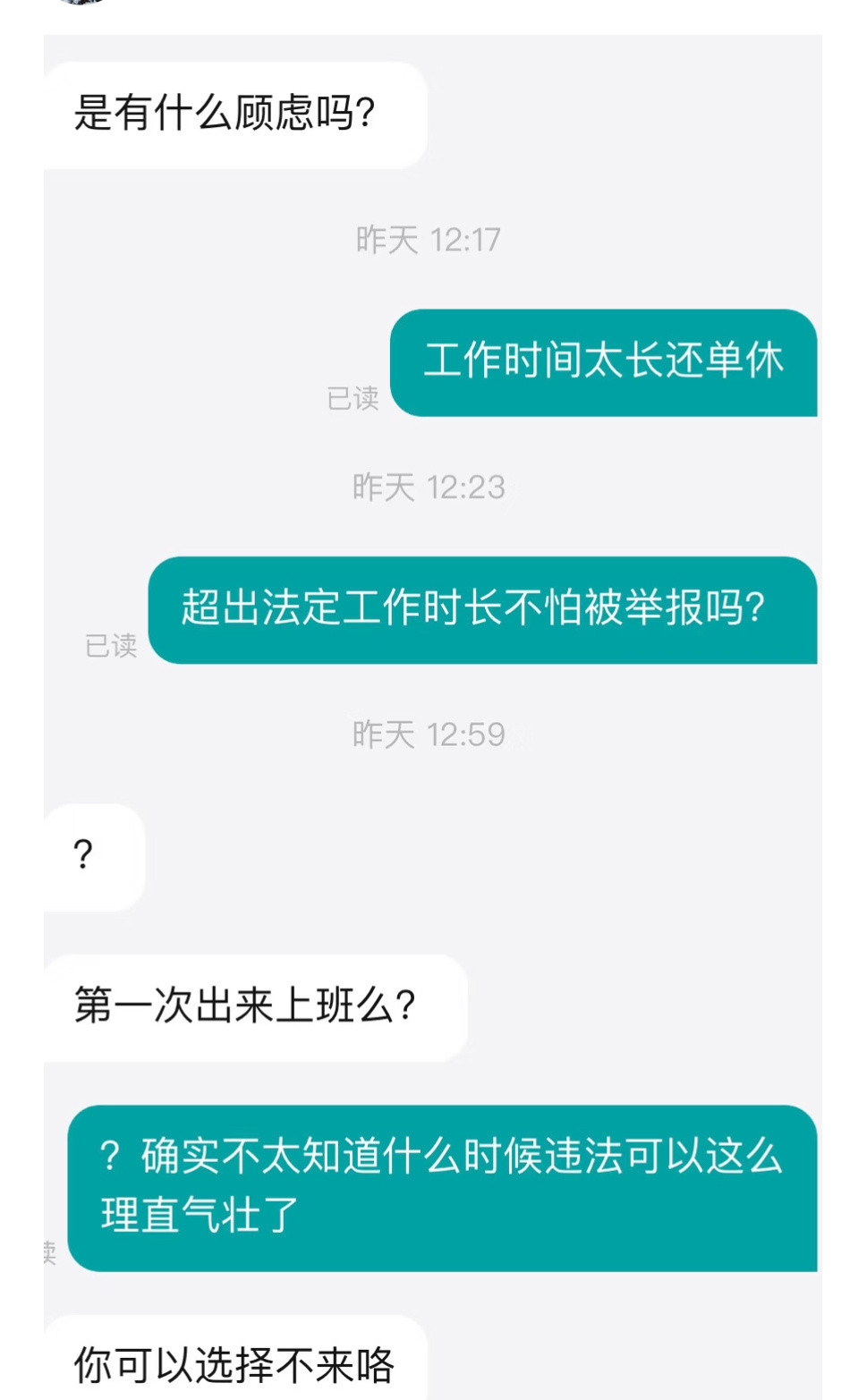The height and width of the screenshot is (1400, 858).
Task: Select the word 单休 in the green message
Action: [750, 362]
